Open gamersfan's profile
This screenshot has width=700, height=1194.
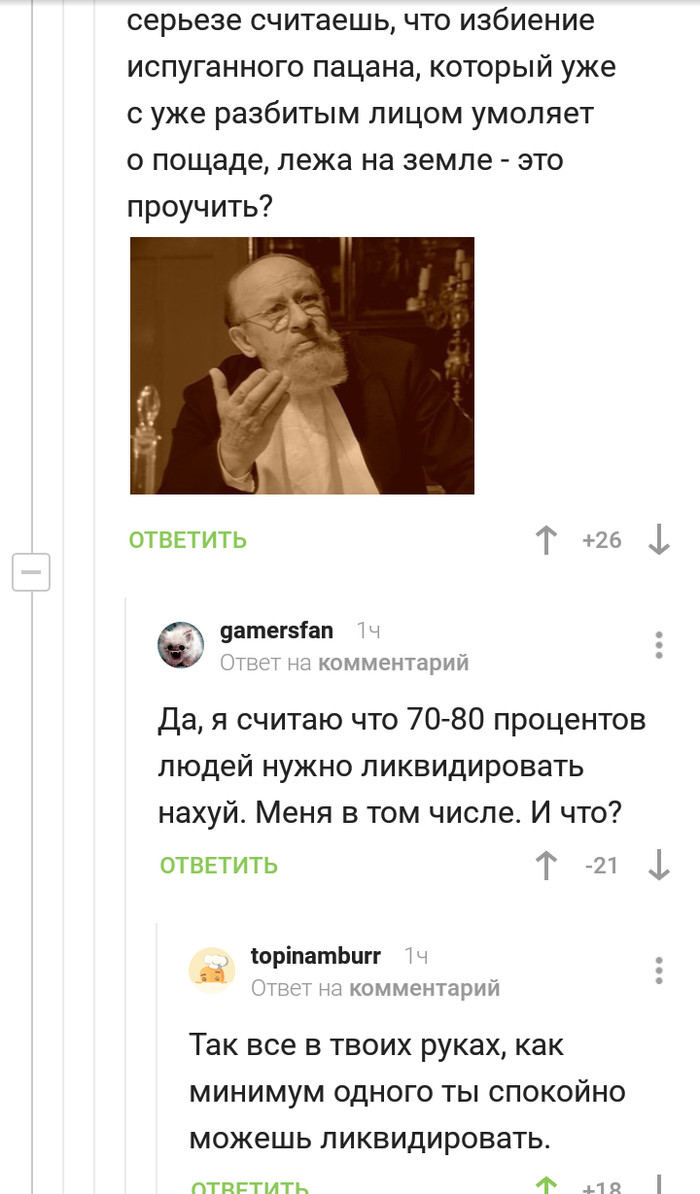click(276, 631)
